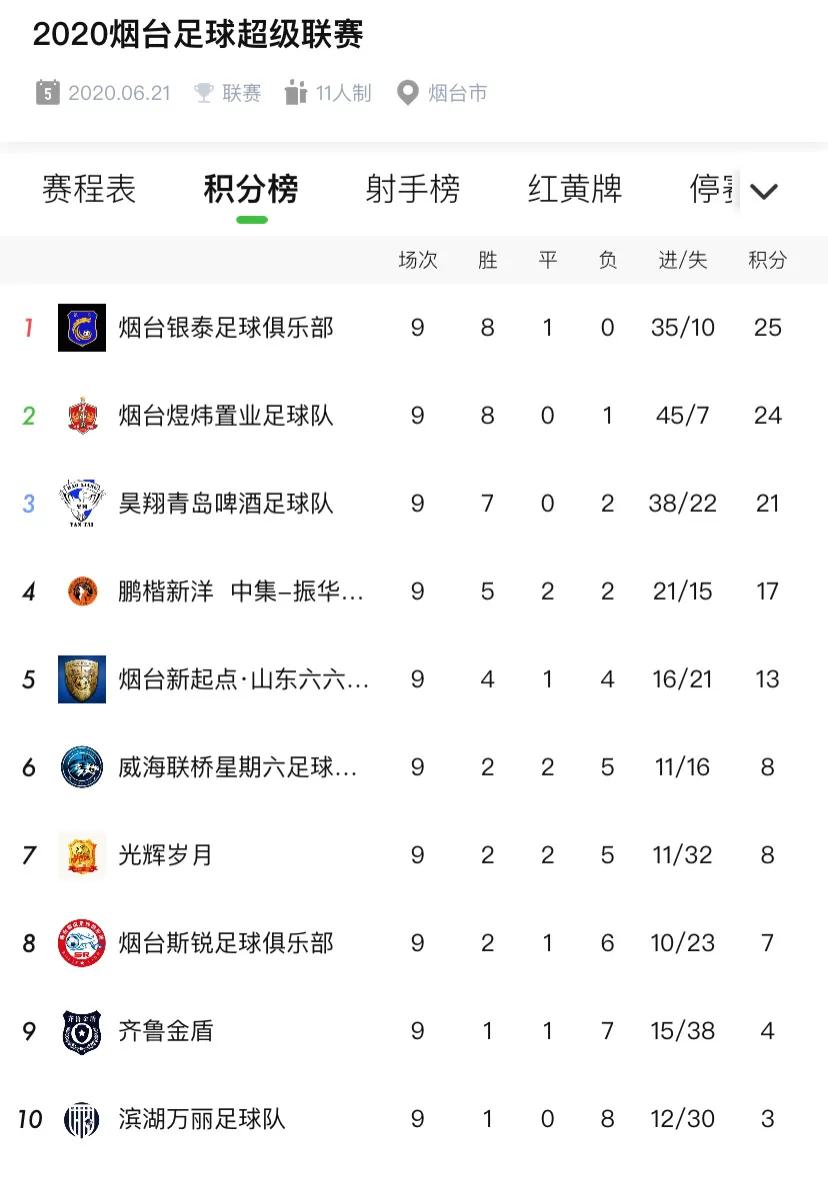828x1183 pixels.
Task: Open team 滨湖万丽足球队
Action: (202, 1120)
